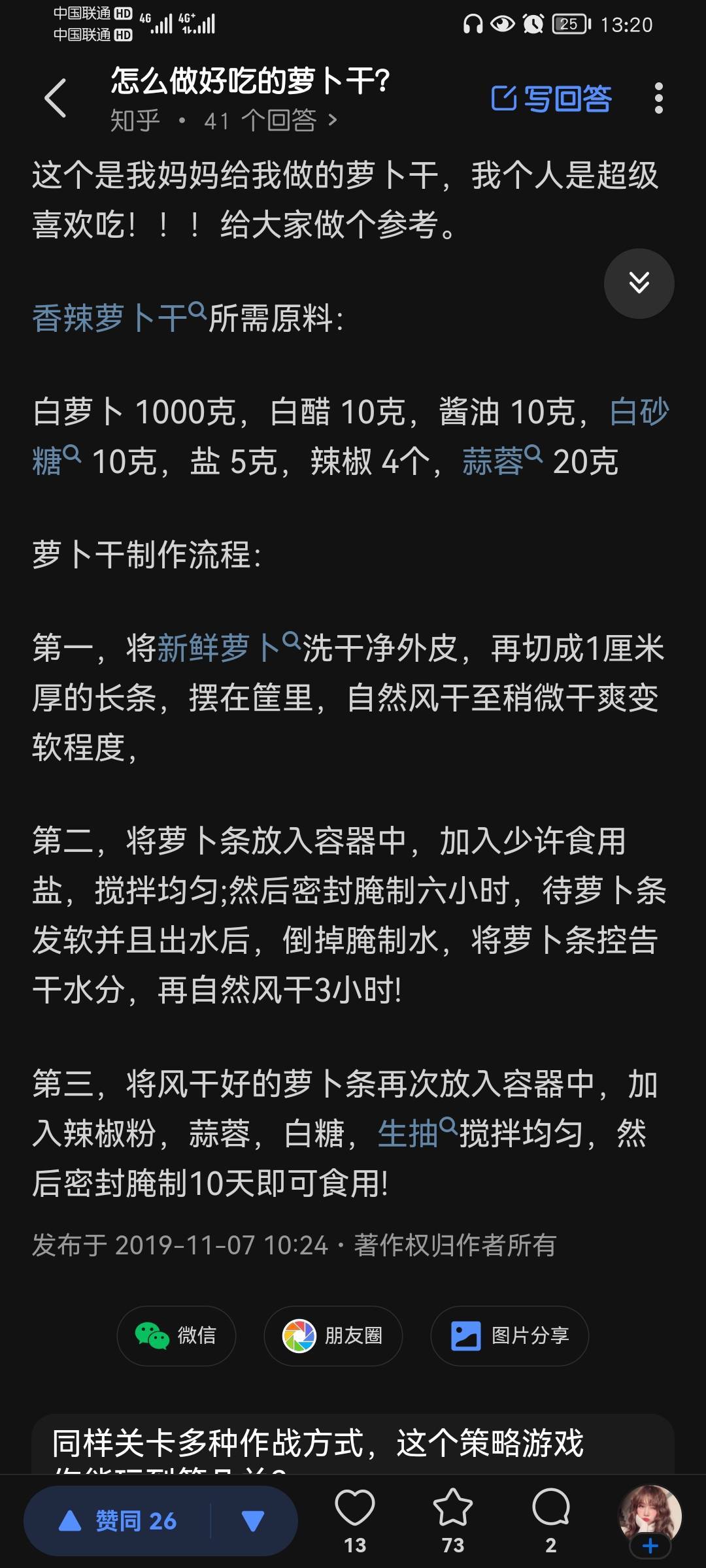Downvote with the down-triangle button
Screen dimensions: 706x1568
253,1521
